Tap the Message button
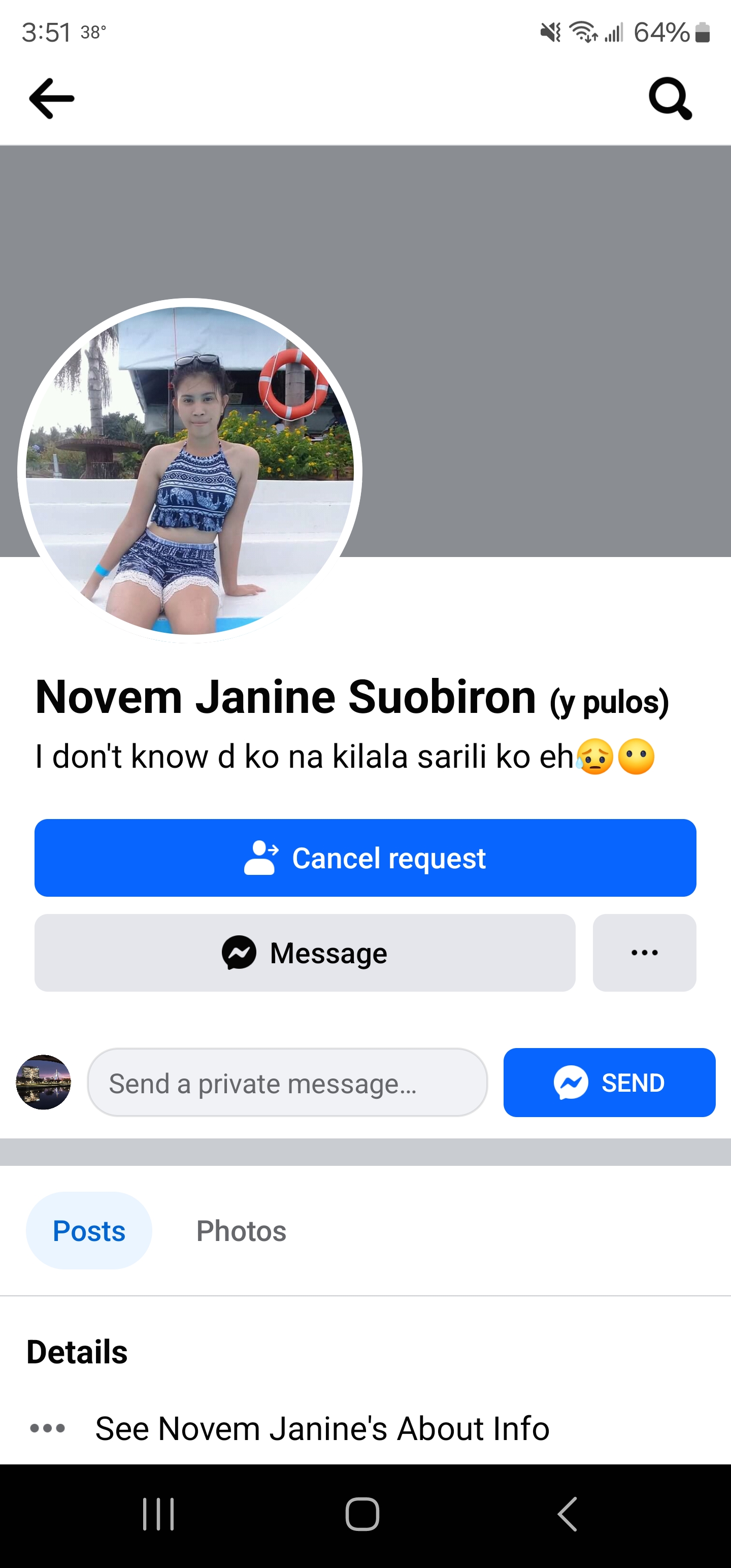This screenshot has height=1568, width=731. pyautogui.click(x=305, y=953)
